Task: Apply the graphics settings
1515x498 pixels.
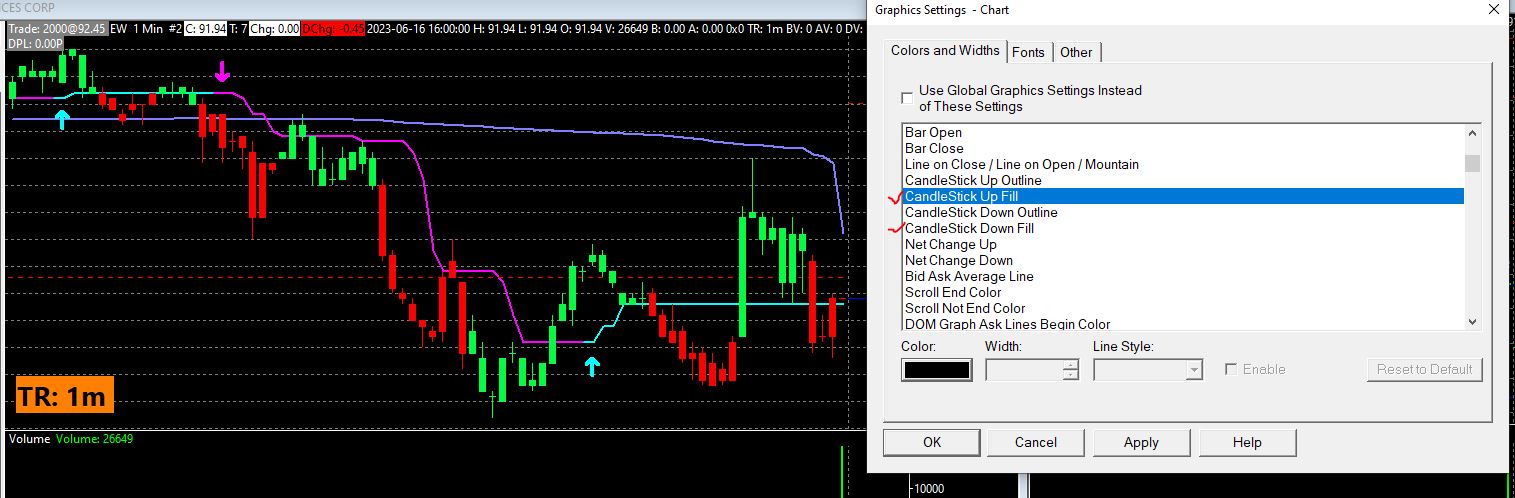Action: pos(1140,442)
